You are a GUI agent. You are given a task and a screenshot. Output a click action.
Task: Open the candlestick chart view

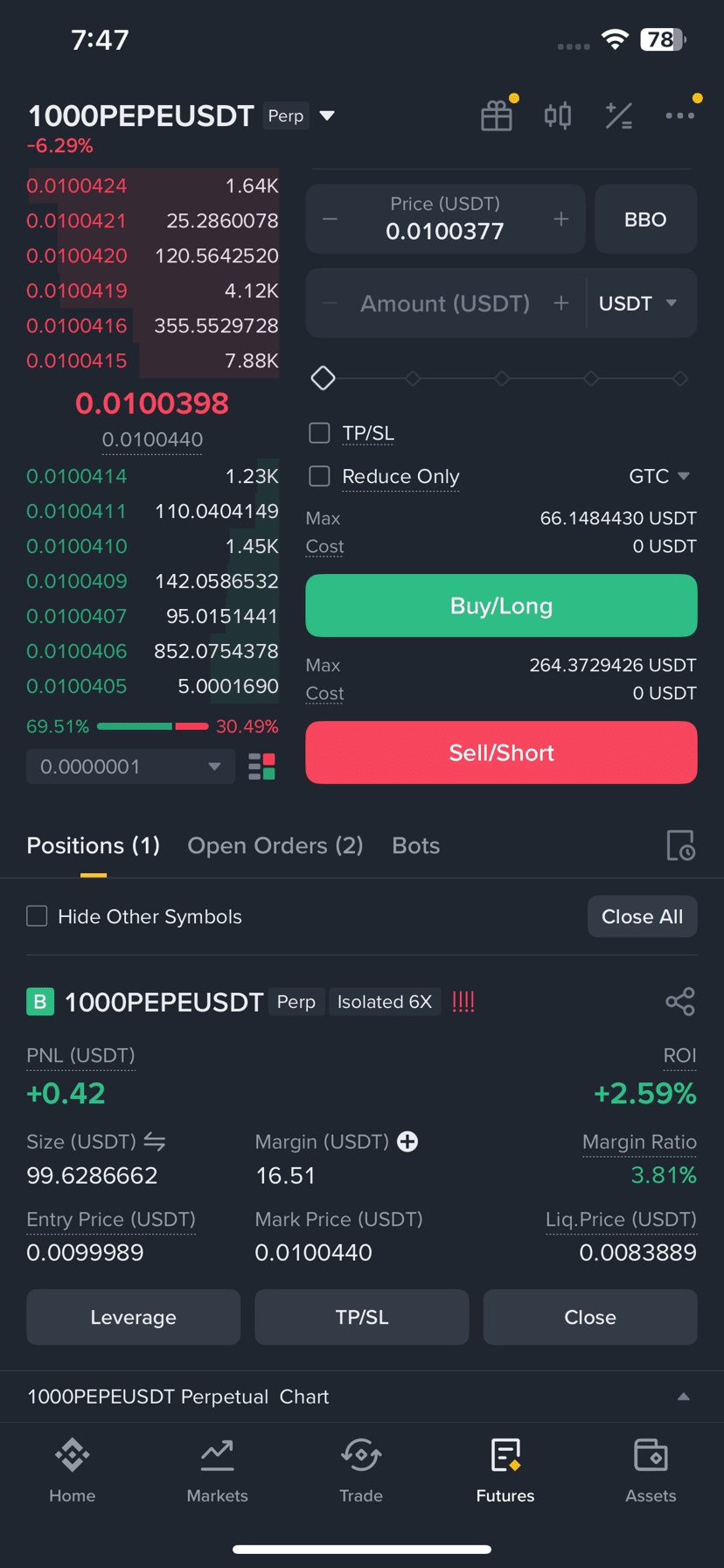(557, 115)
